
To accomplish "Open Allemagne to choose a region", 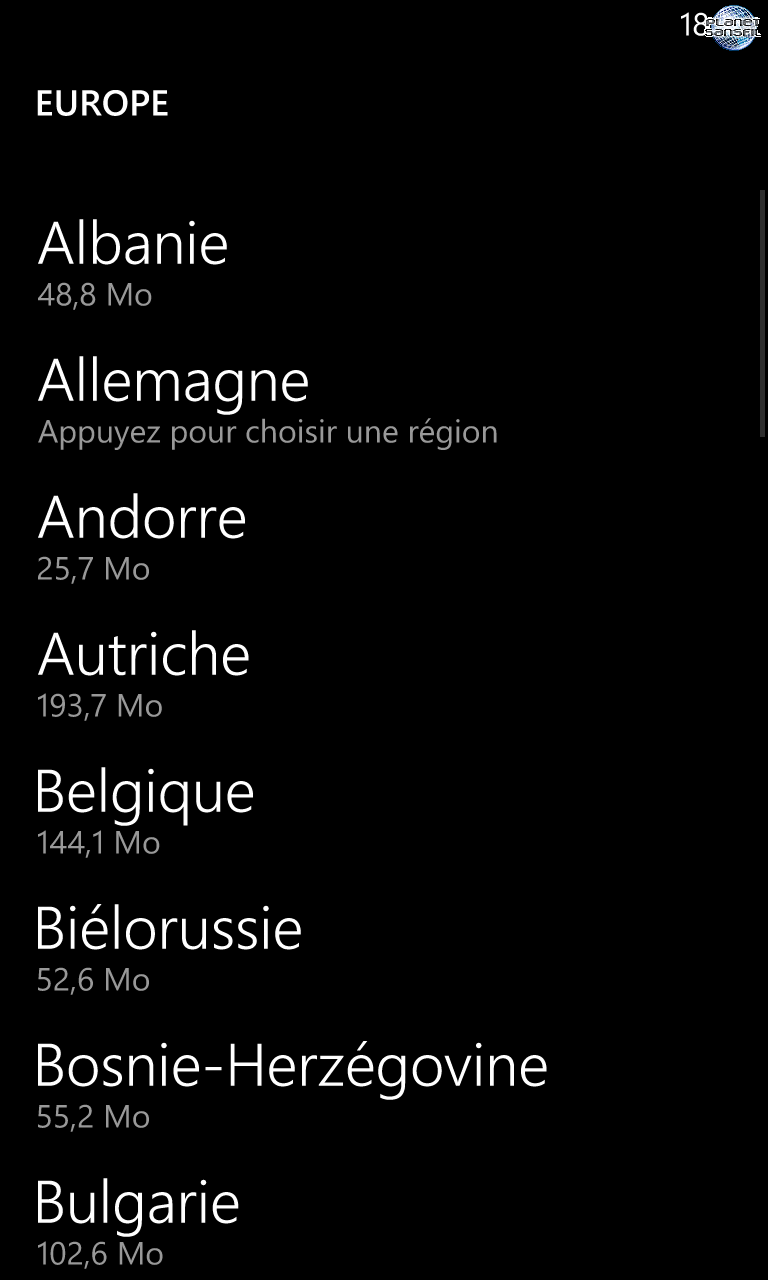I will tap(384, 399).
